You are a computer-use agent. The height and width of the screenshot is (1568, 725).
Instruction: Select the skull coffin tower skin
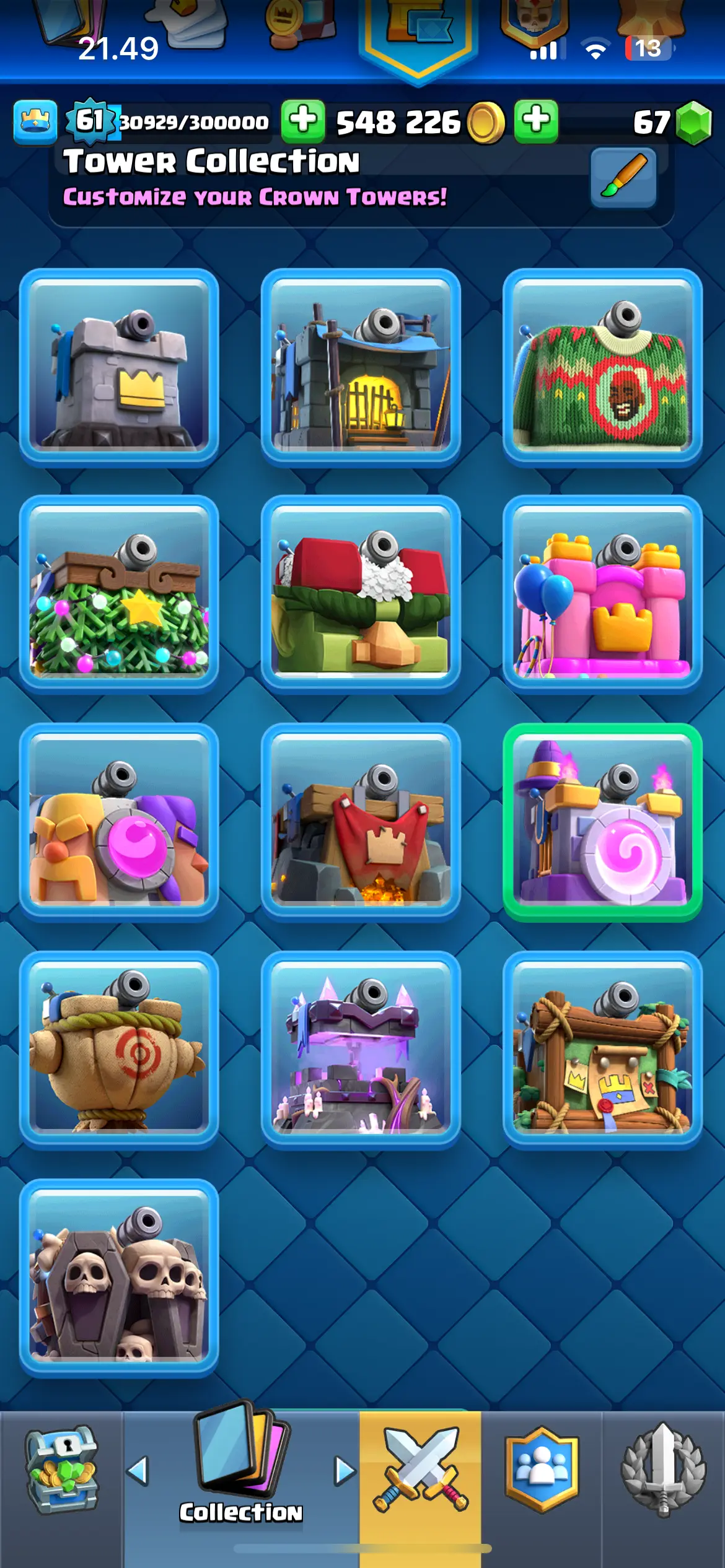(x=119, y=1278)
